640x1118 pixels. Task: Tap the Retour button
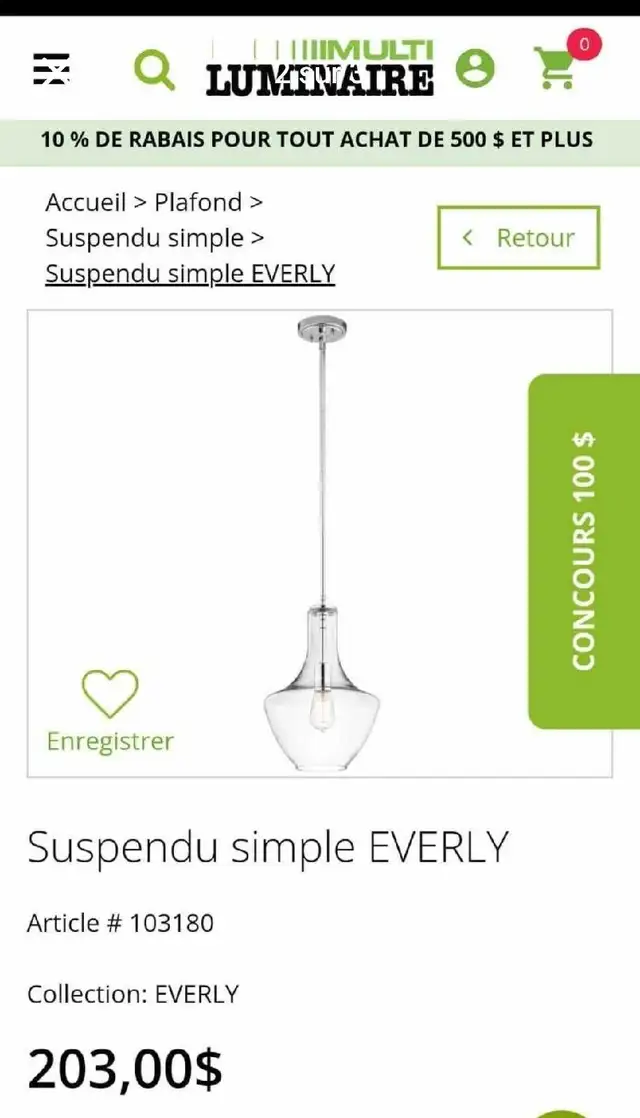pos(518,238)
